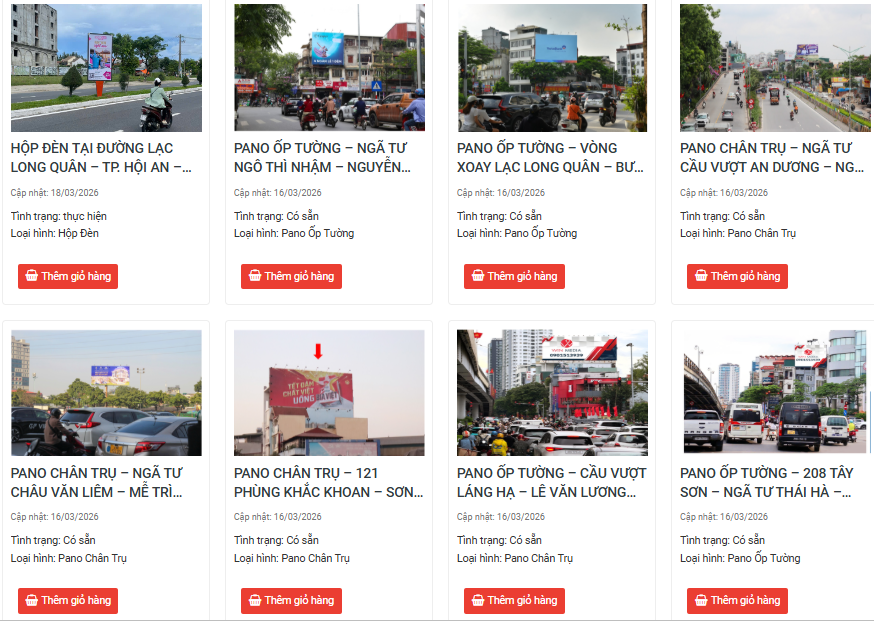The image size is (874, 621).
Task: View Pano ốp tường Vòng Xoay Lạc Long Quân image
Action: coord(552,68)
